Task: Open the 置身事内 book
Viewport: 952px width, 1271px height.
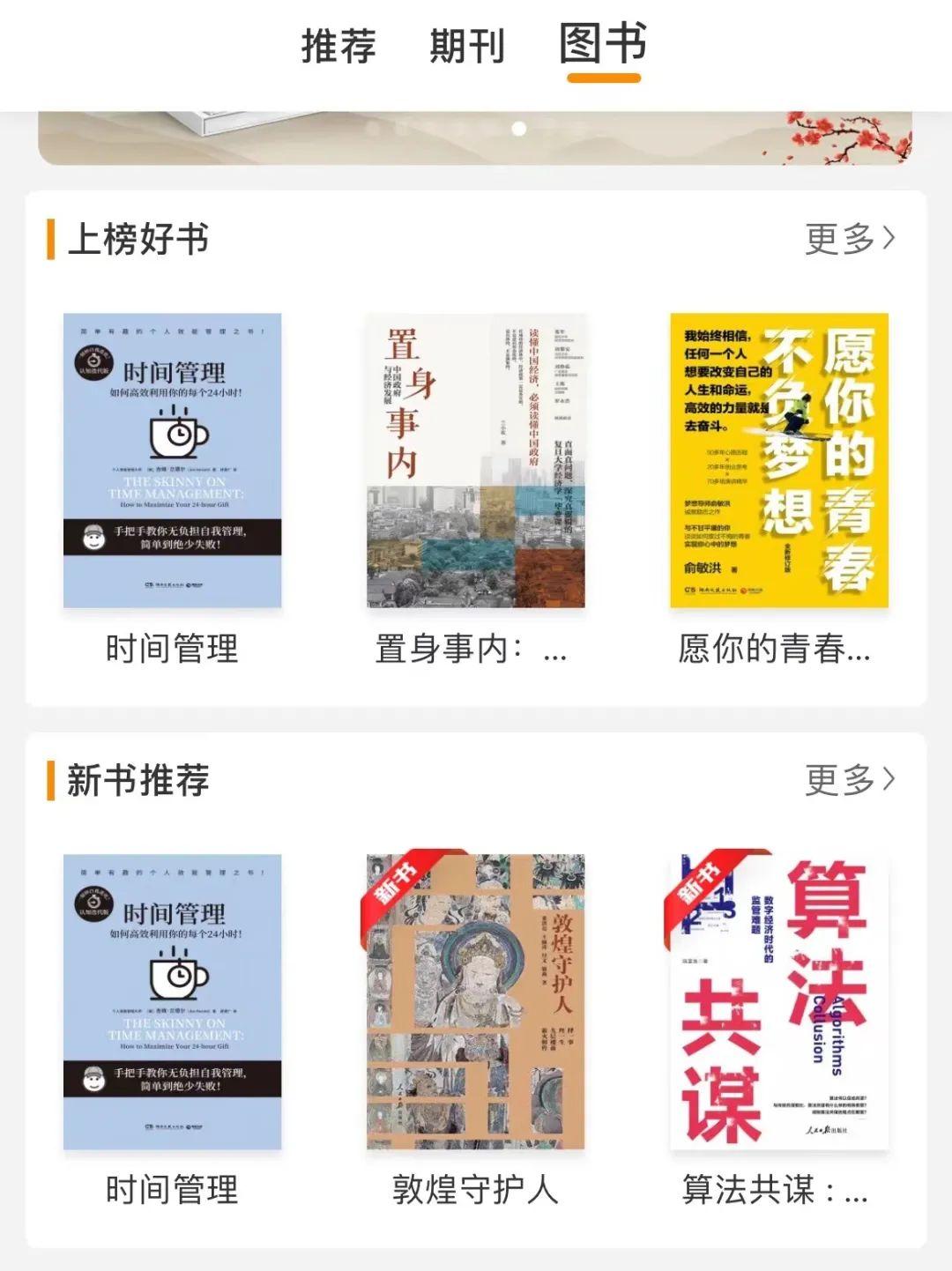Action: tap(476, 460)
